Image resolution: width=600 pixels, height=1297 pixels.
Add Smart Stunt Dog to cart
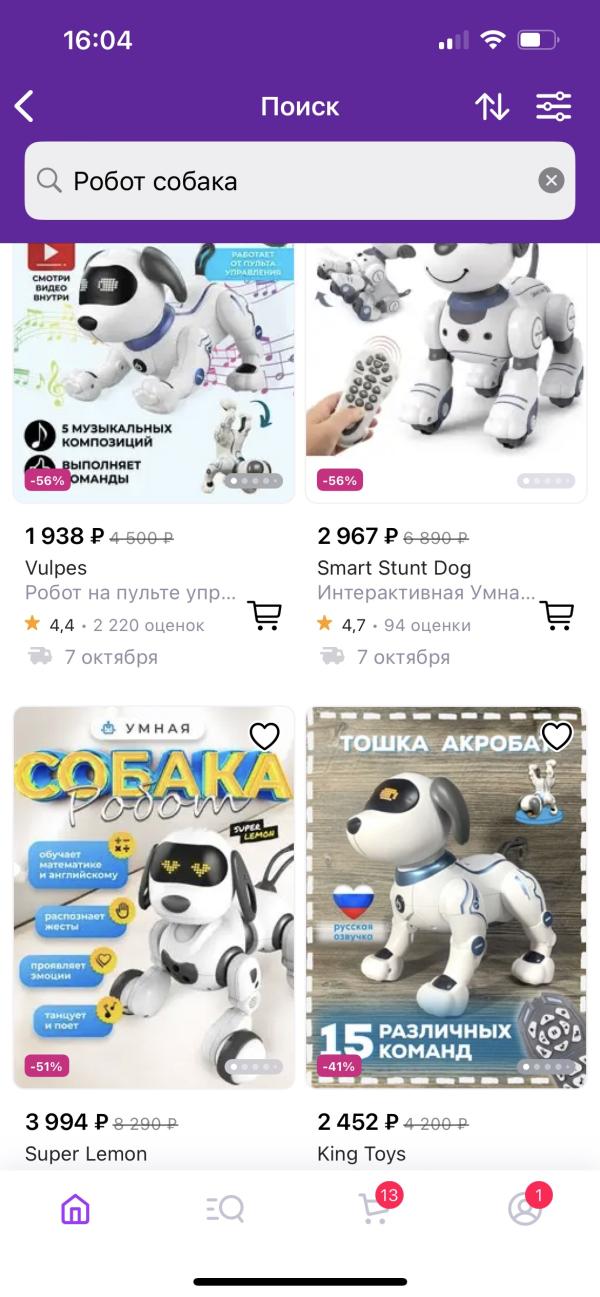point(556,615)
